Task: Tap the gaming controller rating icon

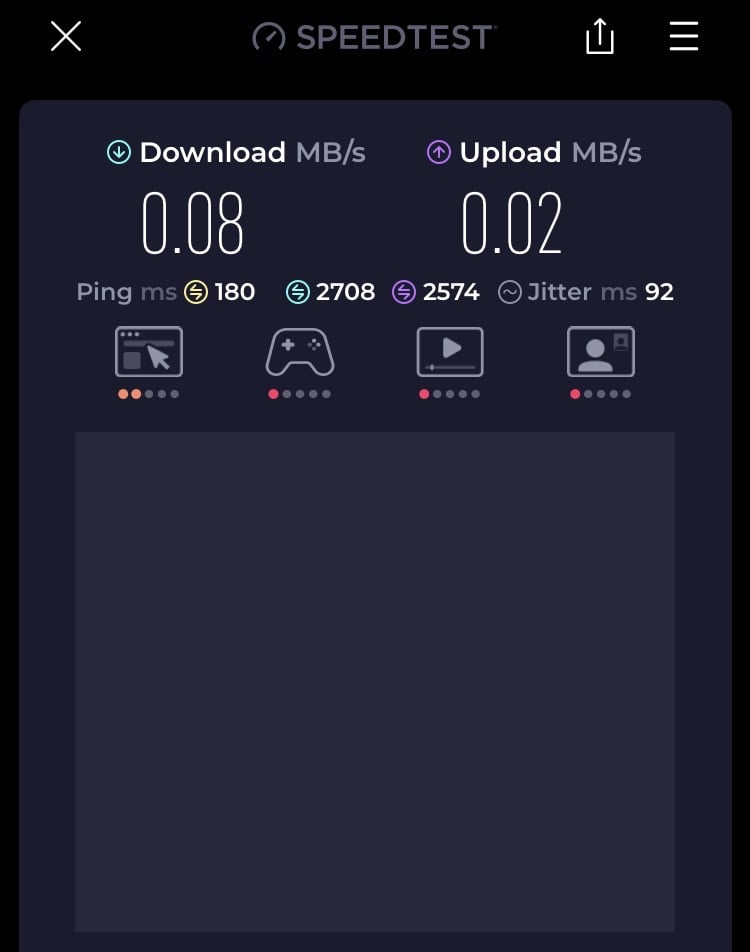Action: [299, 352]
